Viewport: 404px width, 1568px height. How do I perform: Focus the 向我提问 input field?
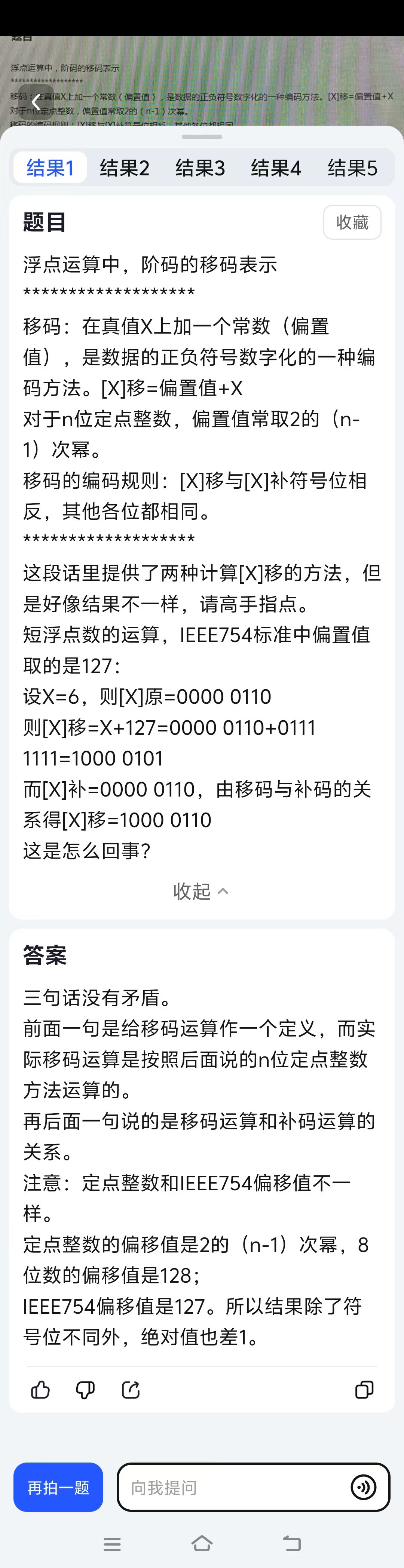pos(231,1487)
